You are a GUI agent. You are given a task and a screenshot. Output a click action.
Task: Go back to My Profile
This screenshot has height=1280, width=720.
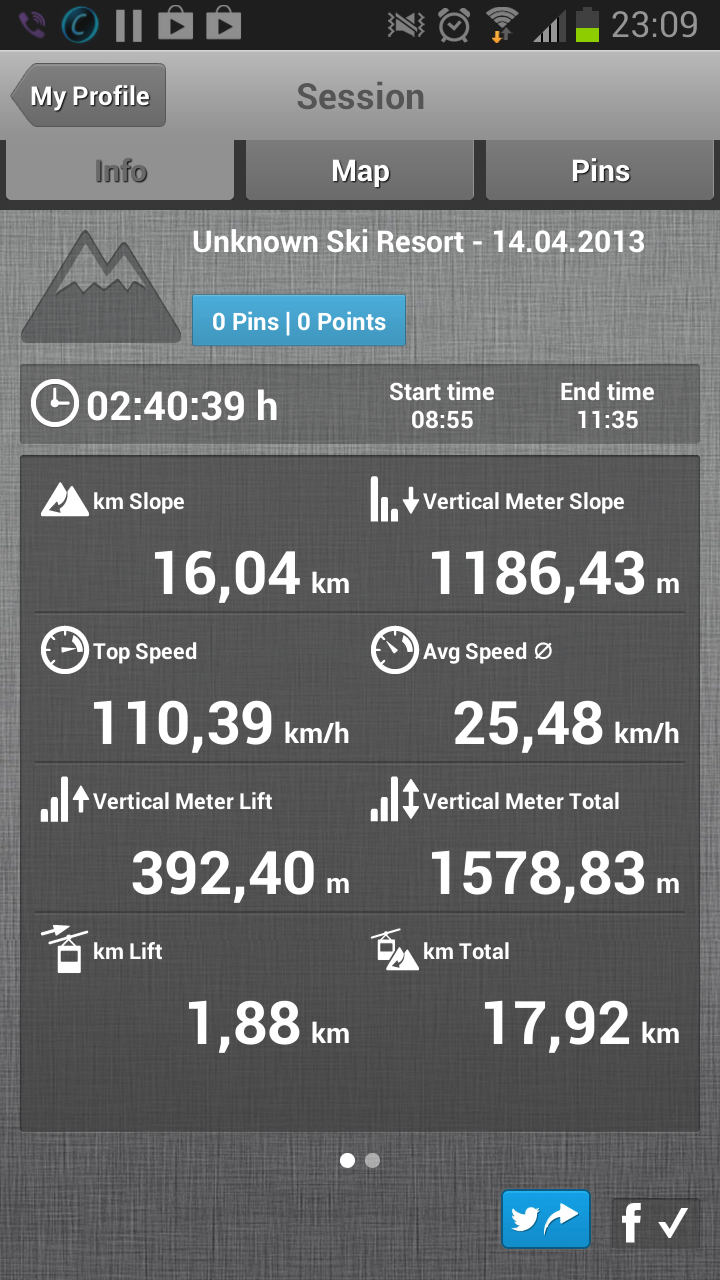click(89, 97)
